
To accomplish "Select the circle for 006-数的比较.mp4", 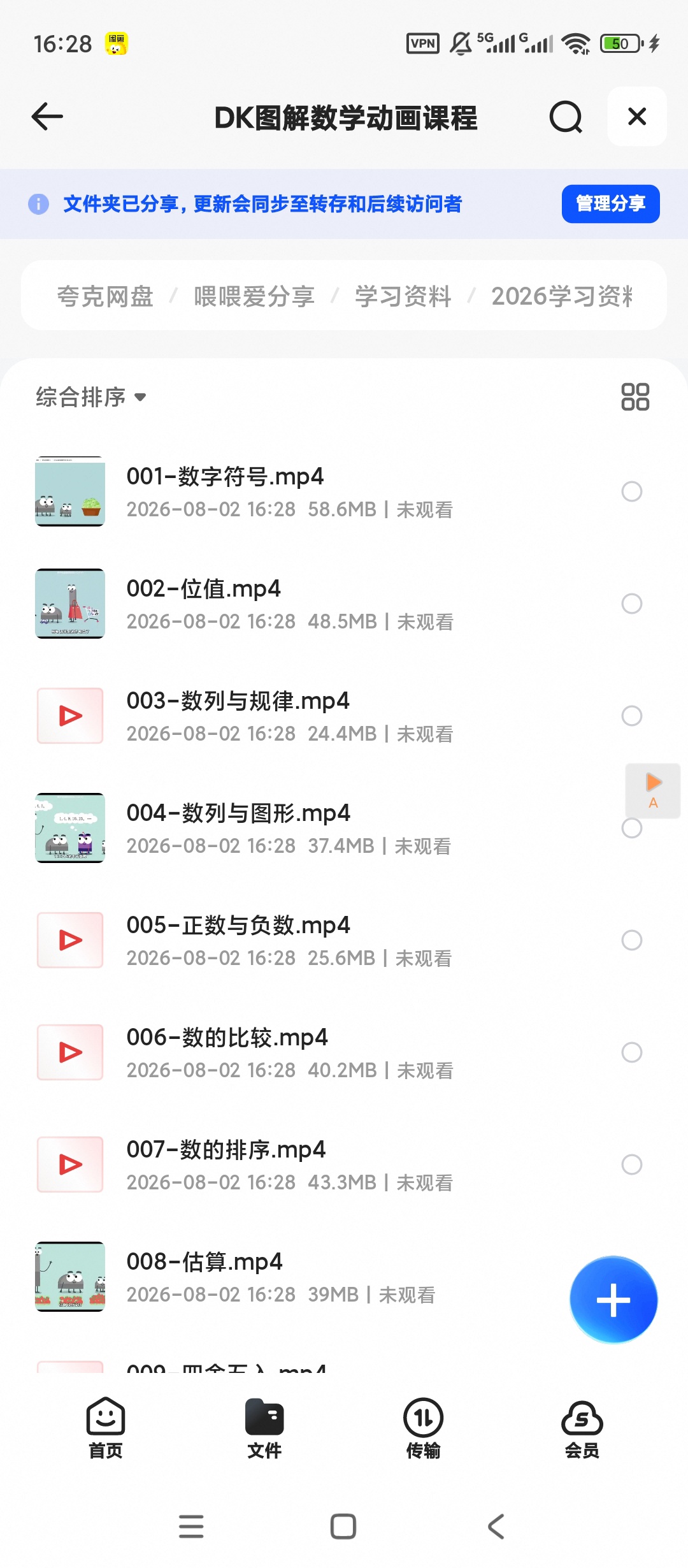I will click(x=631, y=1052).
